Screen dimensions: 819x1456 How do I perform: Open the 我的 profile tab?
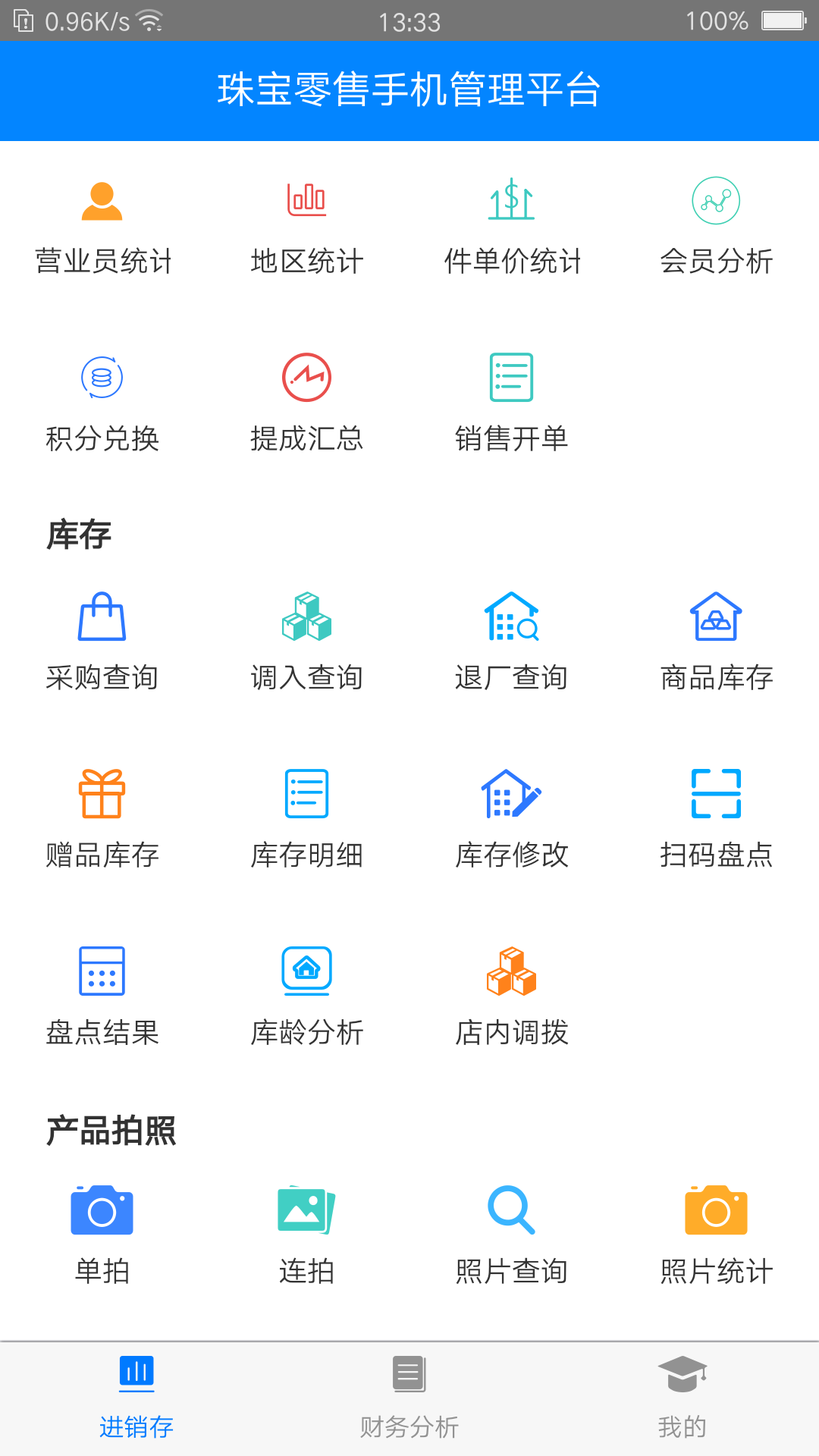pos(682,1399)
